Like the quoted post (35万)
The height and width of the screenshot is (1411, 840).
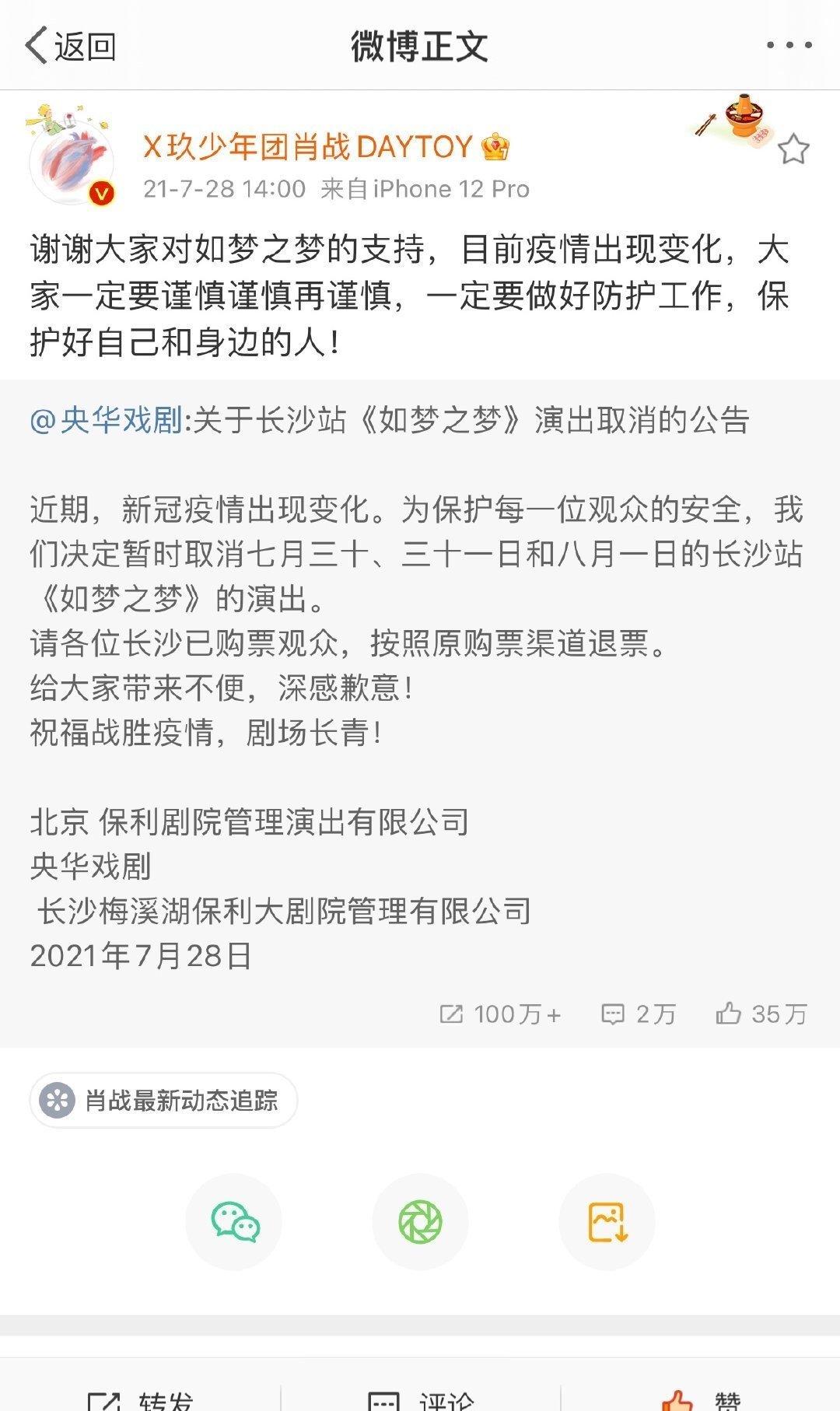(761, 1014)
